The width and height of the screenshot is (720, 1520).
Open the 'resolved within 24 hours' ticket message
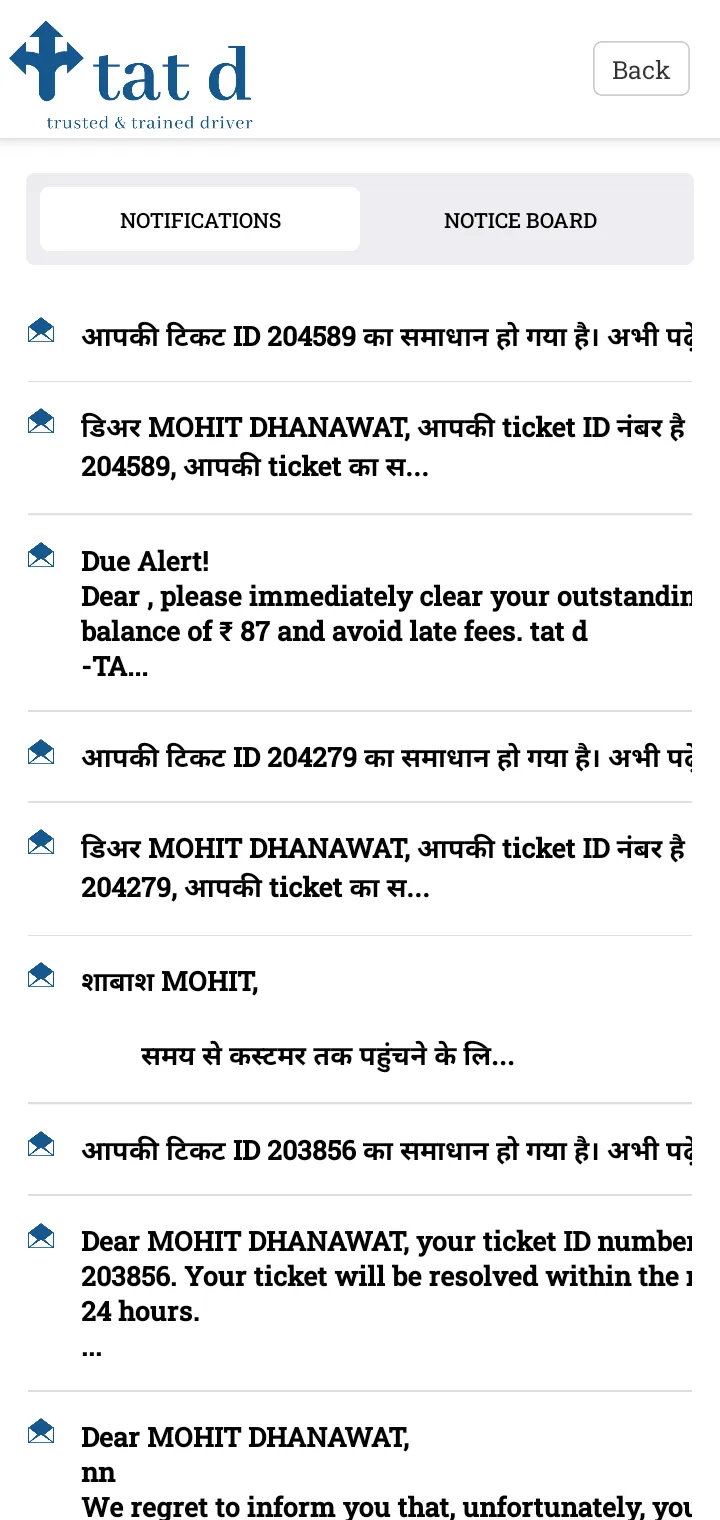point(385,1293)
